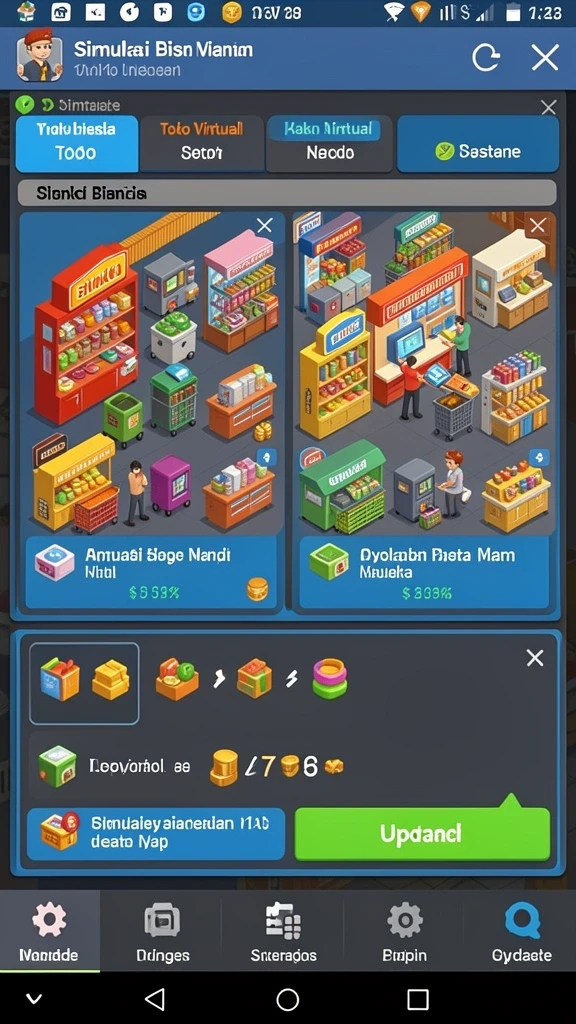The height and width of the screenshot is (1024, 576).
Task: Dismiss the Simtaiate panel
Action: [x=549, y=107]
